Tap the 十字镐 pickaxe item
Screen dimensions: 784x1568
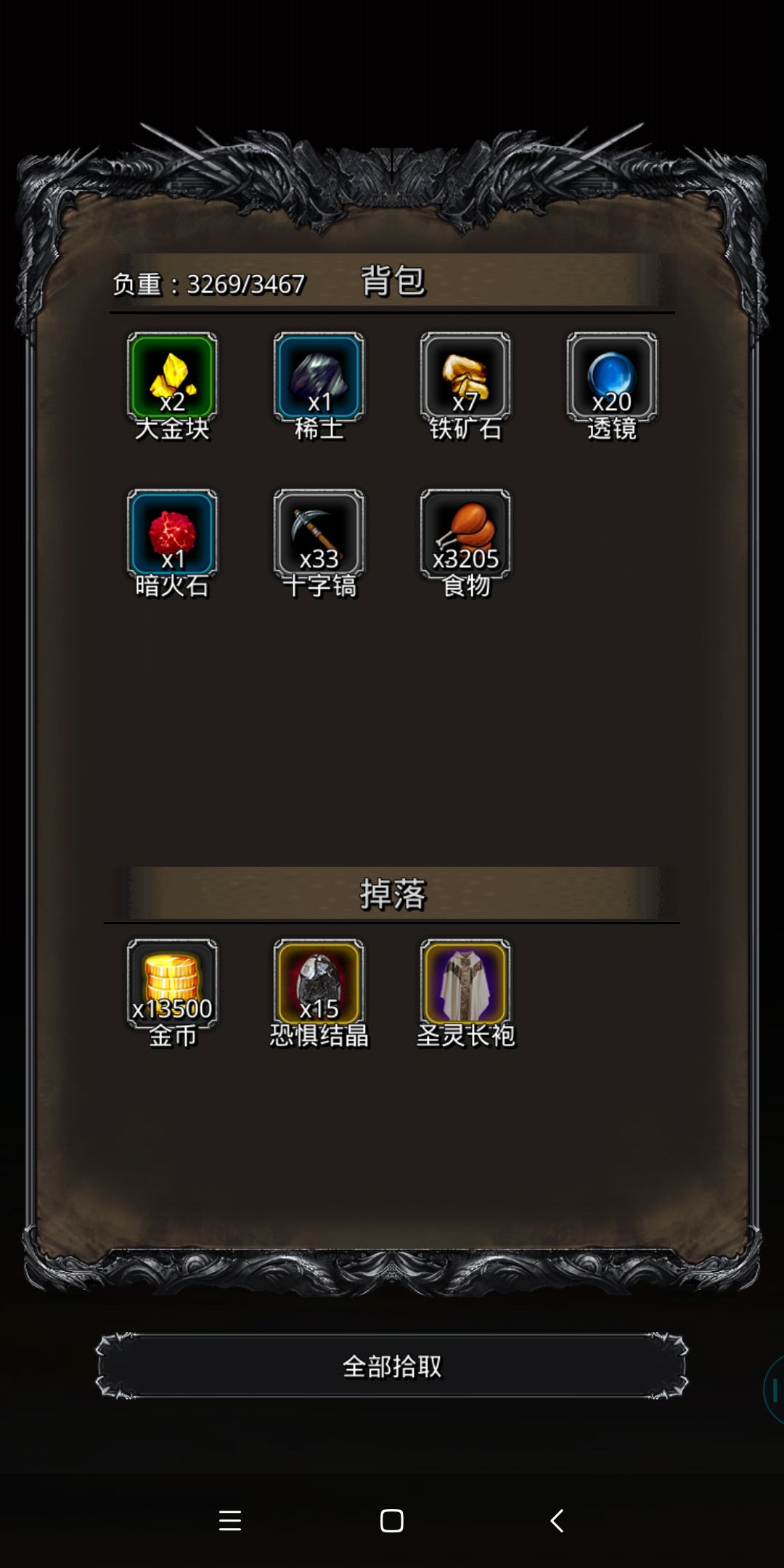tap(319, 534)
